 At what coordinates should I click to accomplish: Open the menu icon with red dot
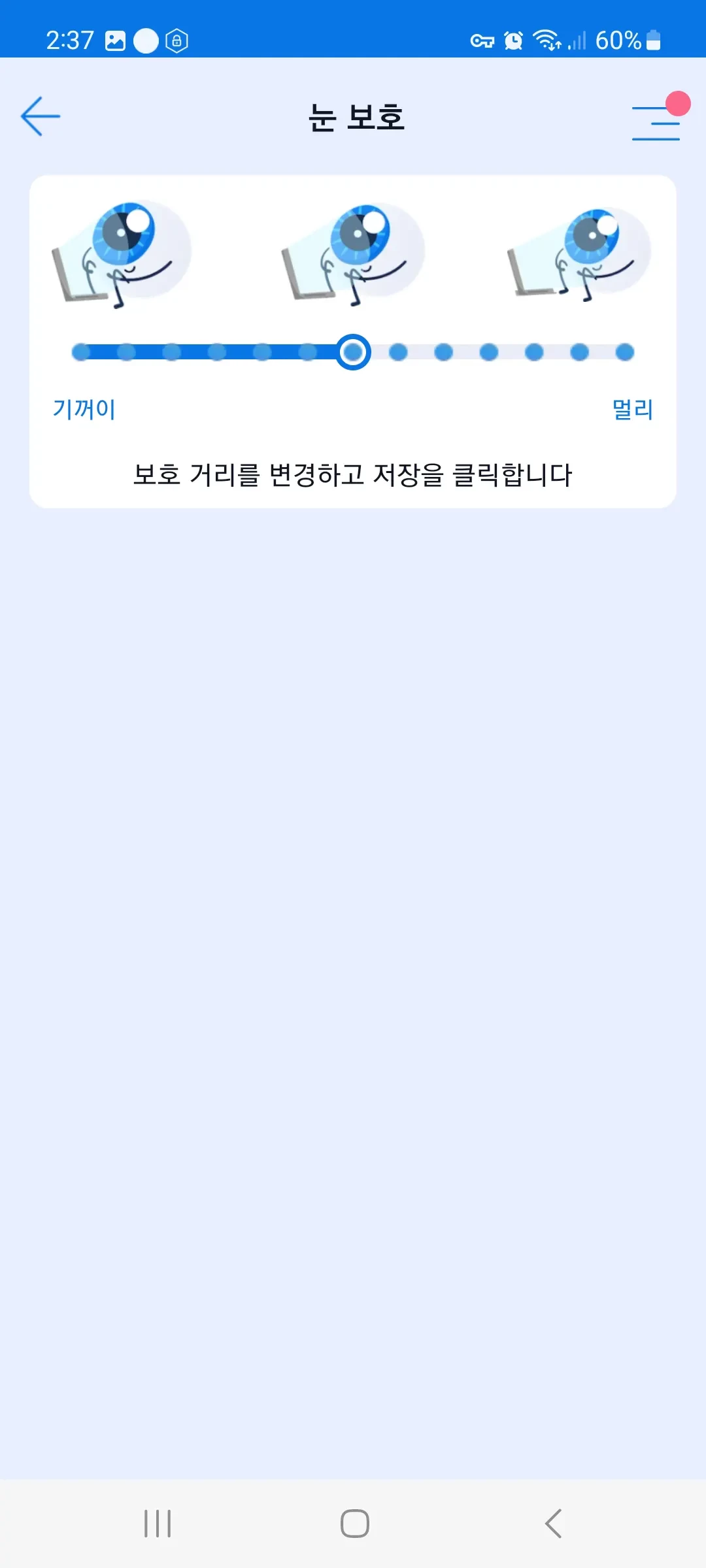657,122
